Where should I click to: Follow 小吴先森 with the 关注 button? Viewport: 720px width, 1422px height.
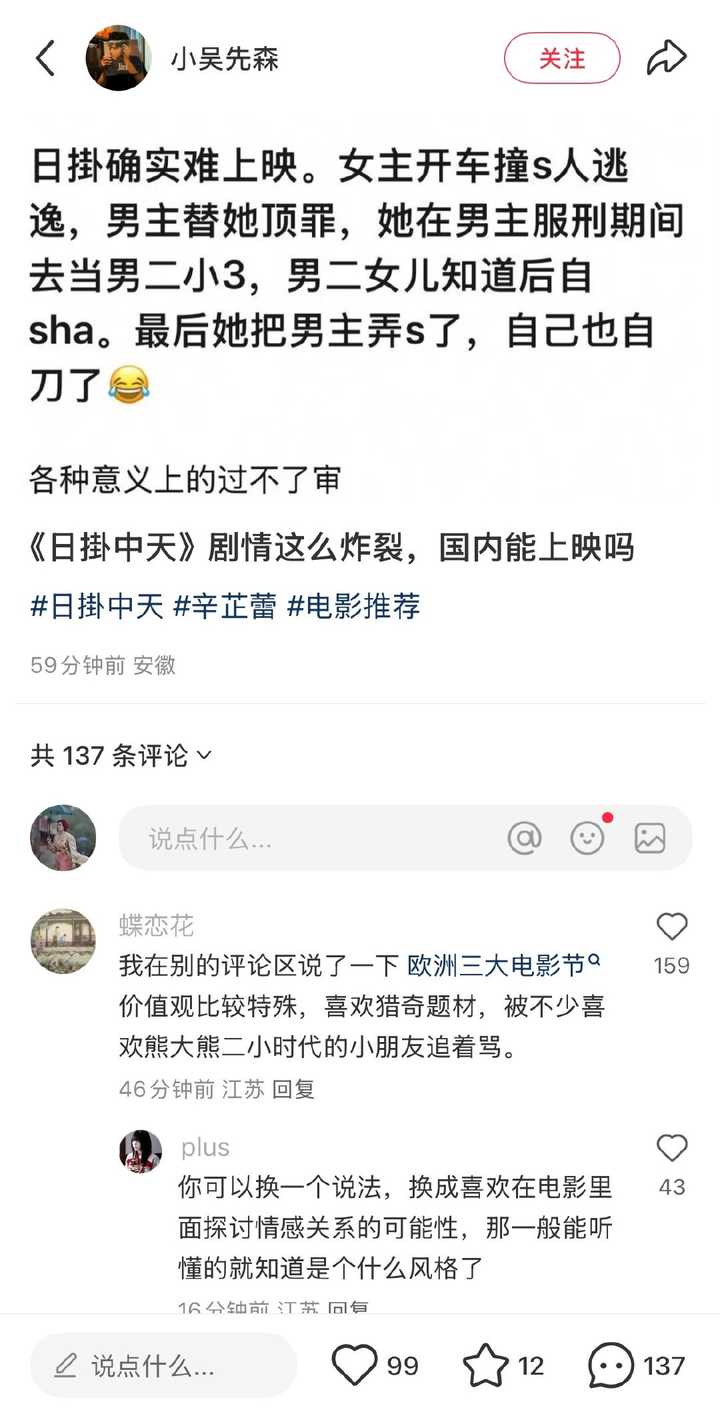561,58
